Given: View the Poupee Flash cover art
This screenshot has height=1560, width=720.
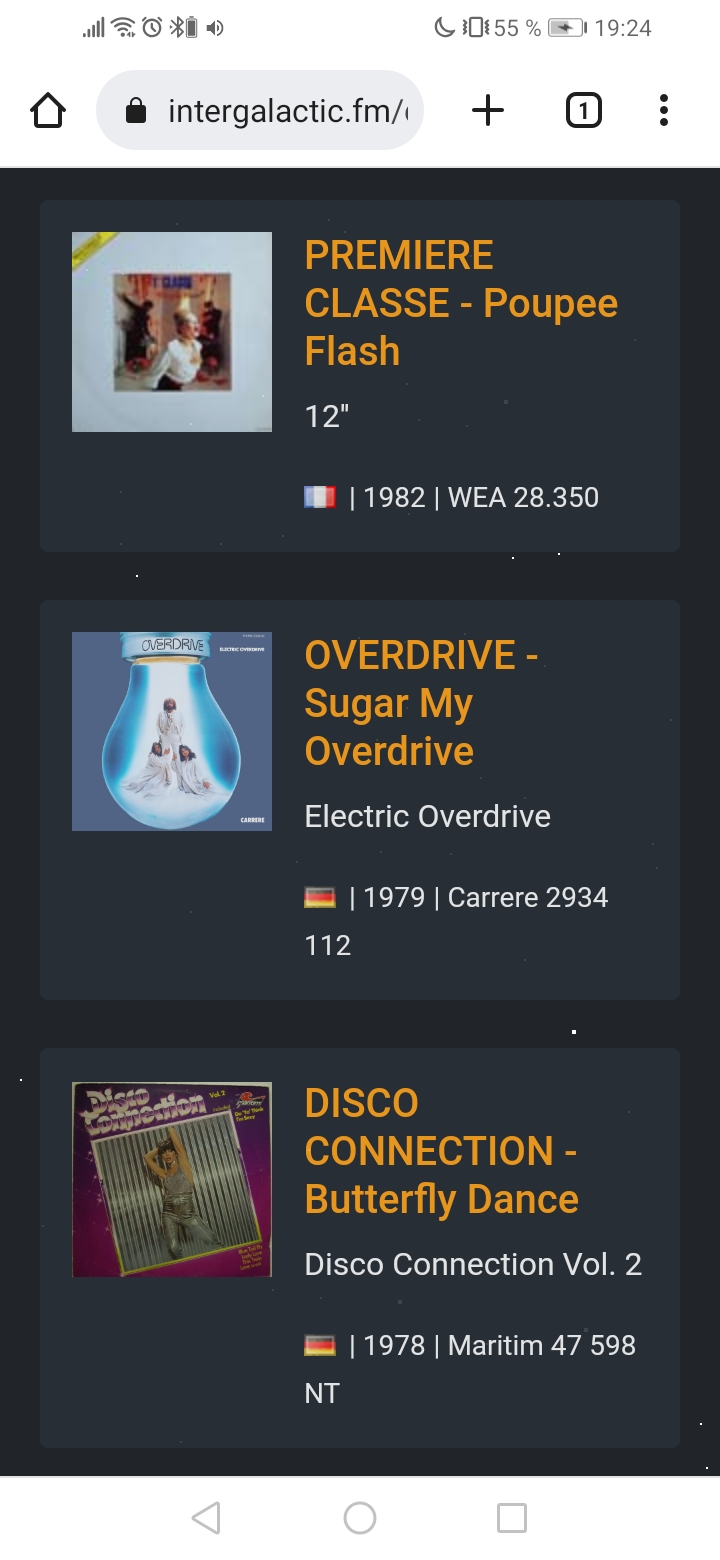Looking at the screenshot, I should (172, 332).
